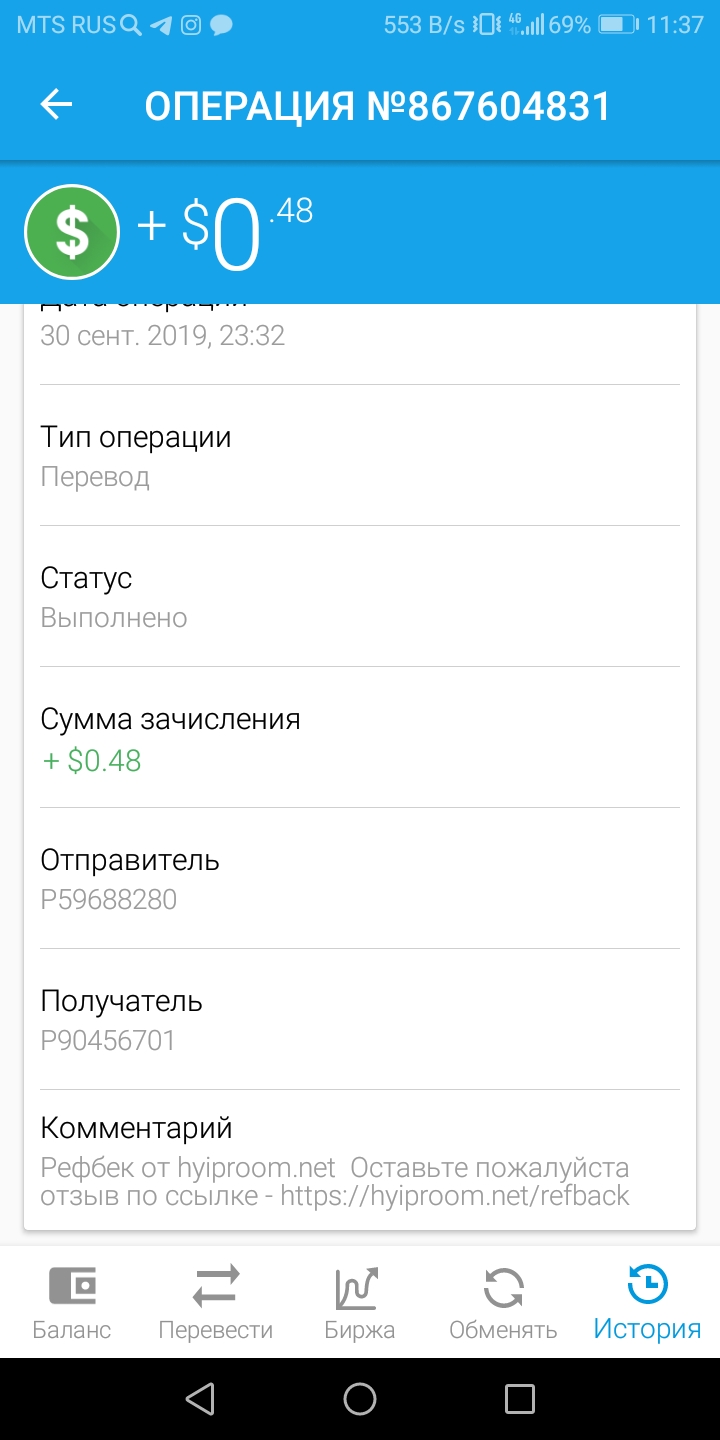Tap the system home button
This screenshot has height=1440, width=720.
coord(360,1399)
